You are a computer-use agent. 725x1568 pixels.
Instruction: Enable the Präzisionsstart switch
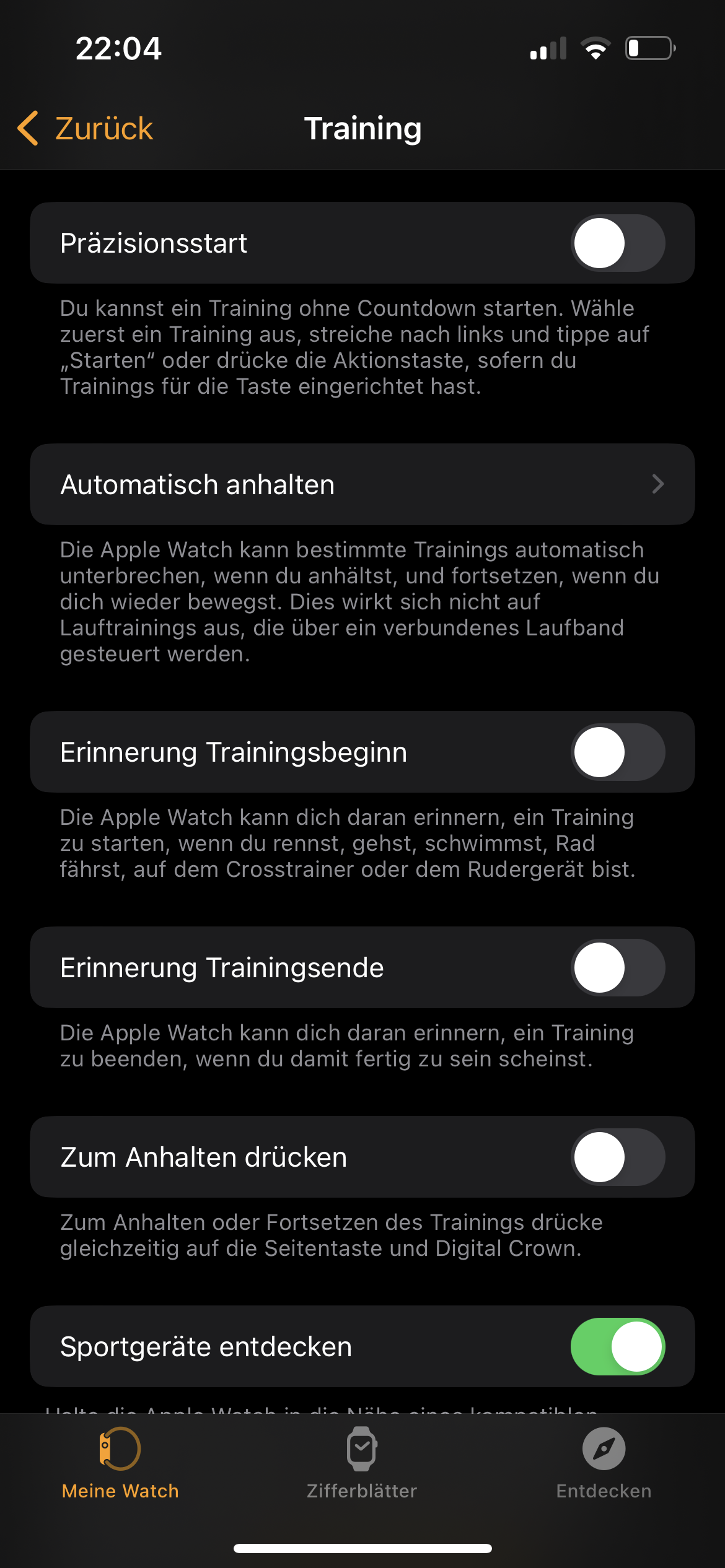pyautogui.click(x=618, y=243)
